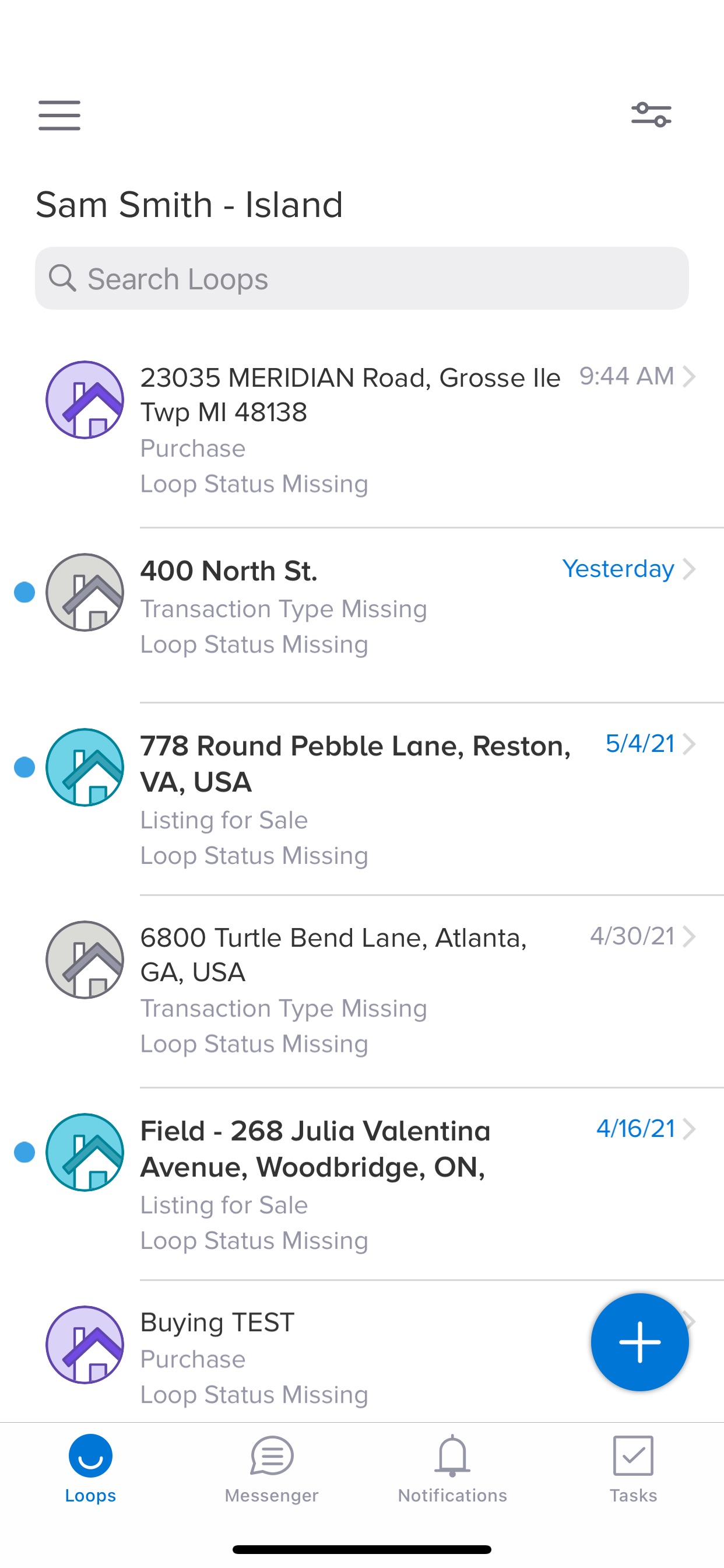The image size is (724, 1568).
Task: Open the chevron on the Yesterday loop entry
Action: click(690, 569)
